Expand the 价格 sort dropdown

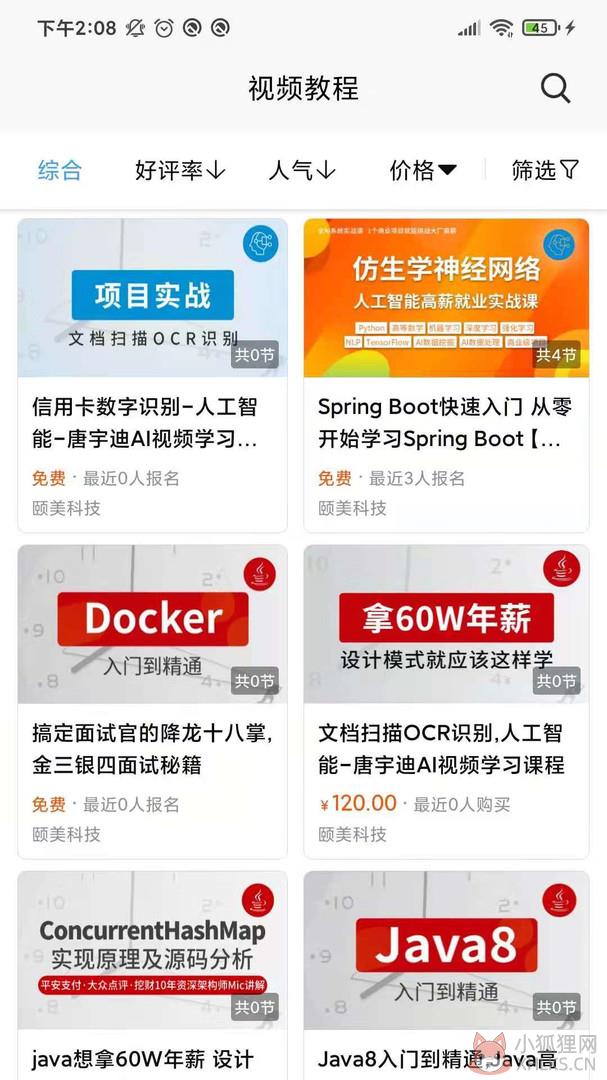(423, 170)
